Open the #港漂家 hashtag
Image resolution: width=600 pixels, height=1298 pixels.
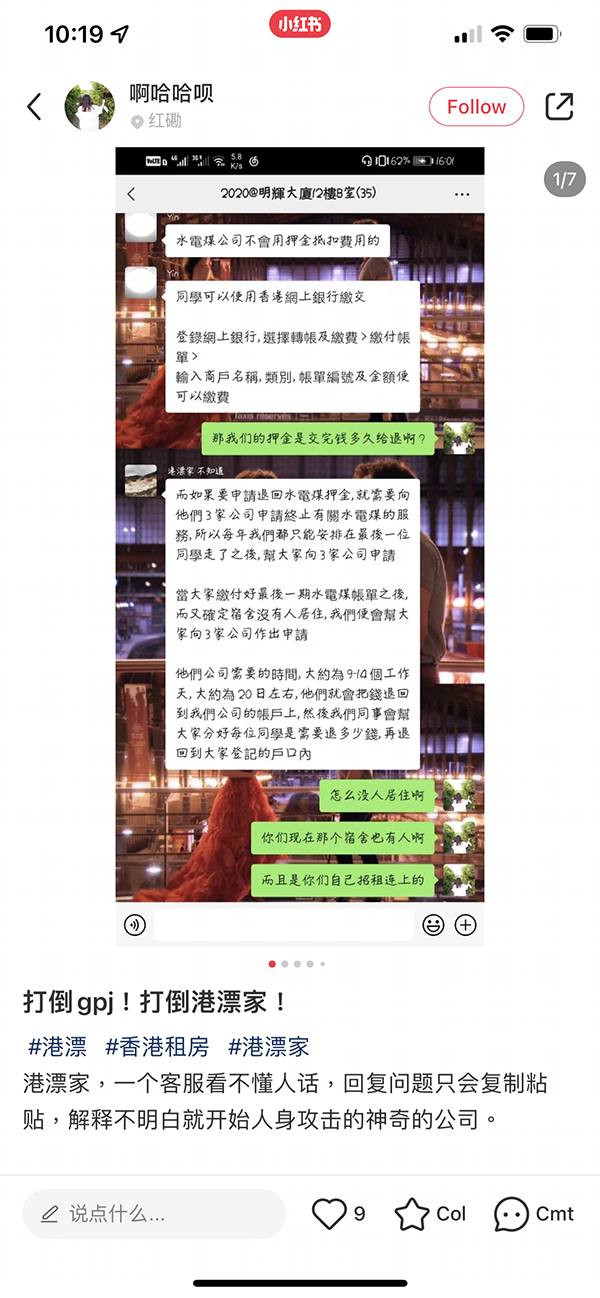pyautogui.click(x=268, y=1047)
